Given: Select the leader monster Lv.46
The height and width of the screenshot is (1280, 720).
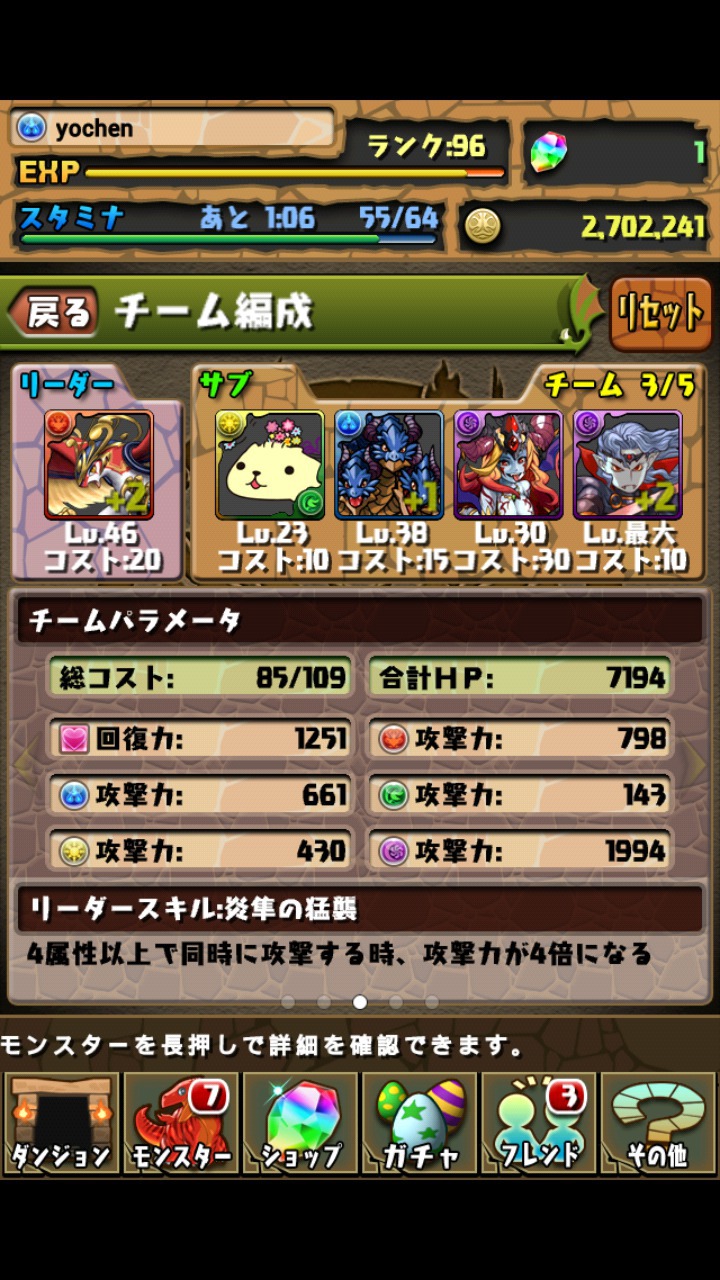Looking at the screenshot, I should pos(98,465).
